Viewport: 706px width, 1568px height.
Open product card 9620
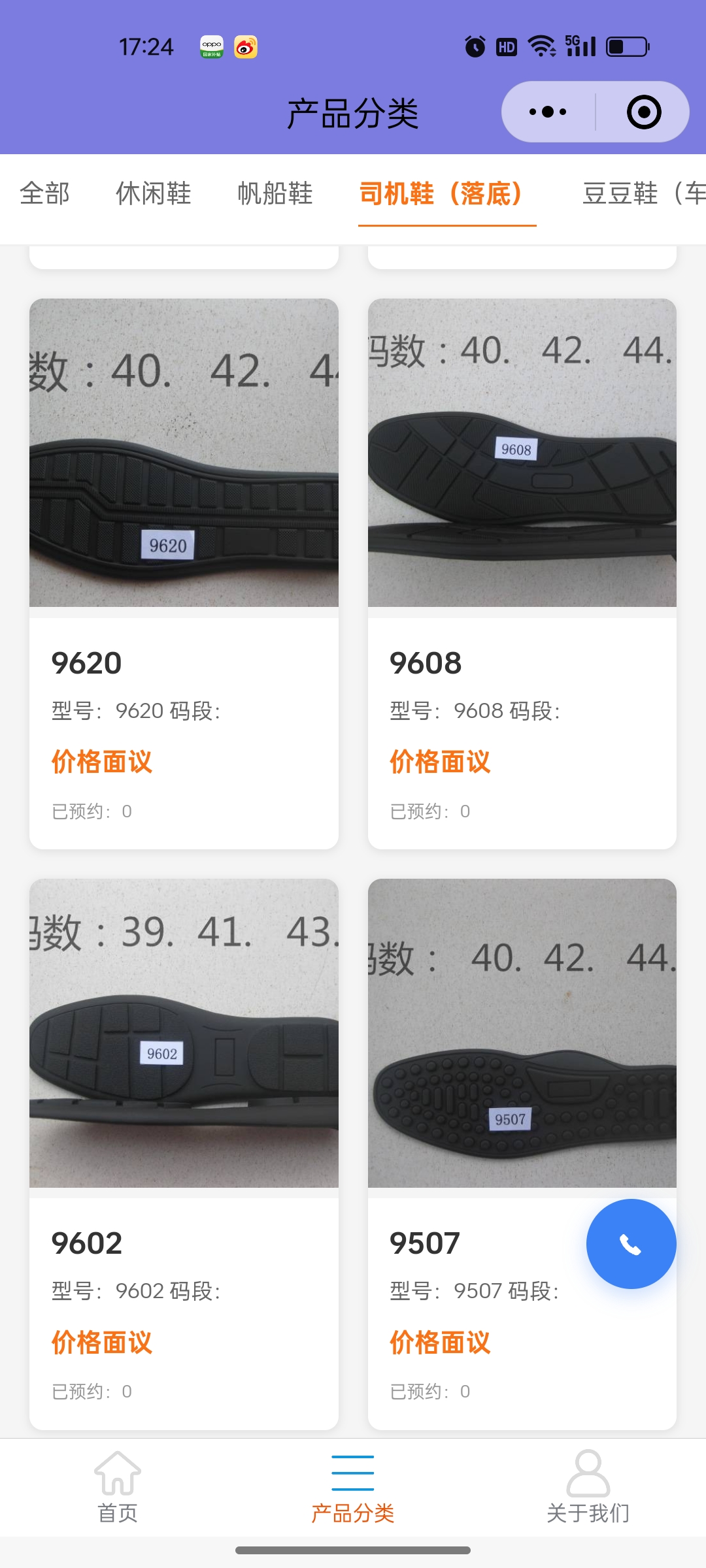click(x=184, y=573)
